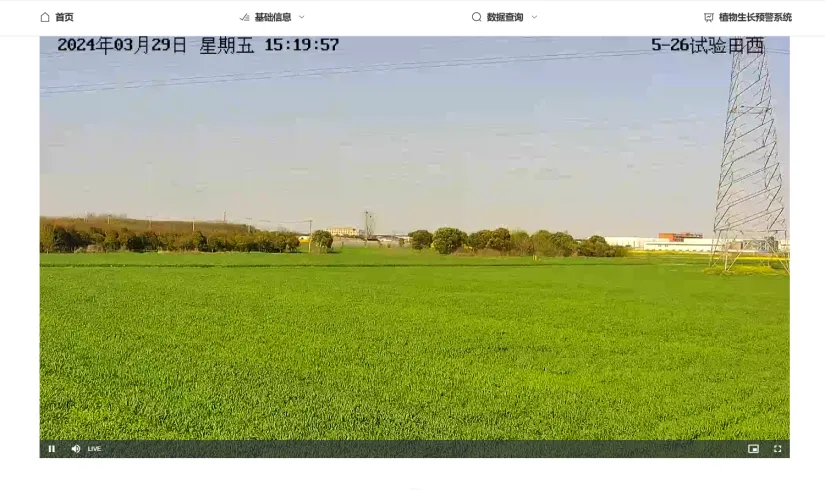Expand the 基础信息 dropdown menu
Image resolution: width=825 pixels, height=490 pixels.
(272, 17)
